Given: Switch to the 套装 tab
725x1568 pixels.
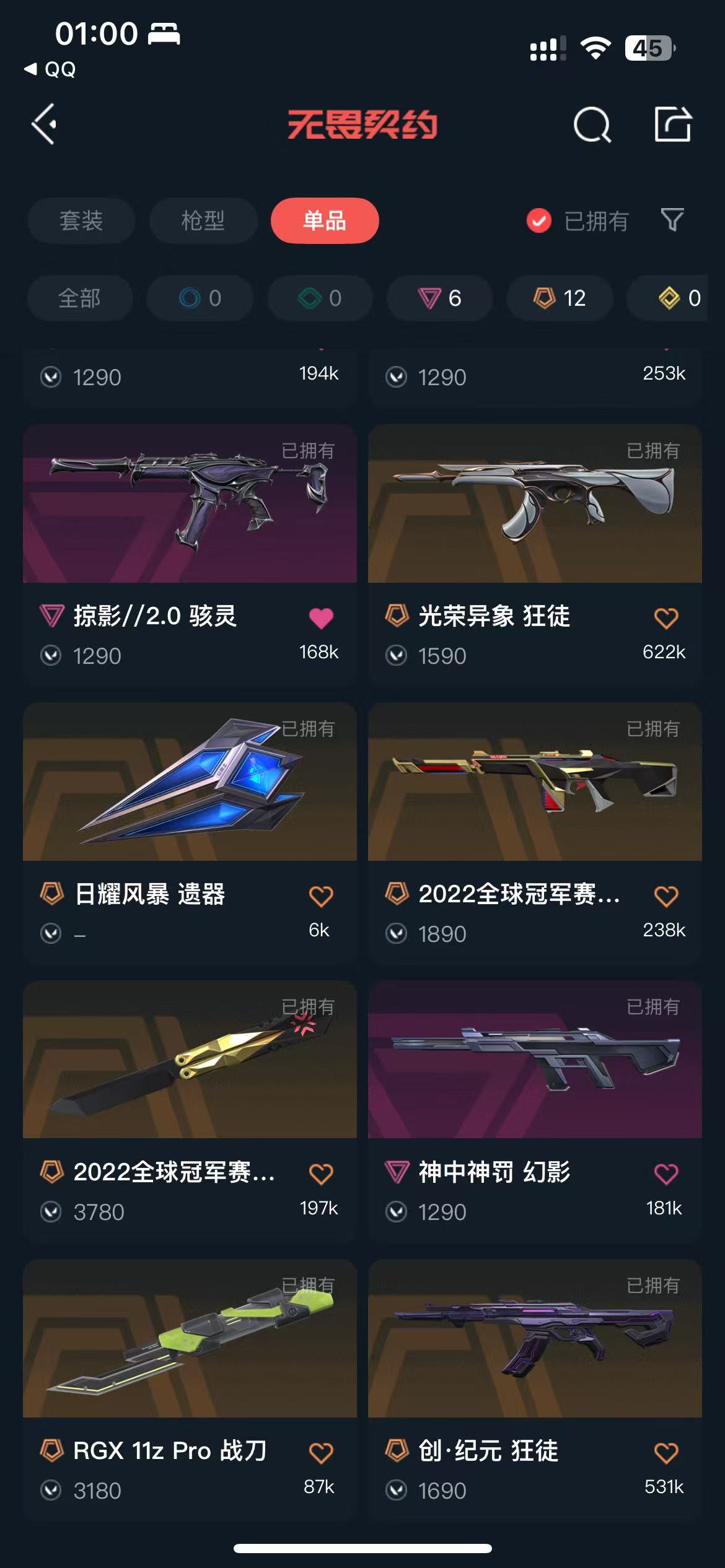Looking at the screenshot, I should pos(81,220).
